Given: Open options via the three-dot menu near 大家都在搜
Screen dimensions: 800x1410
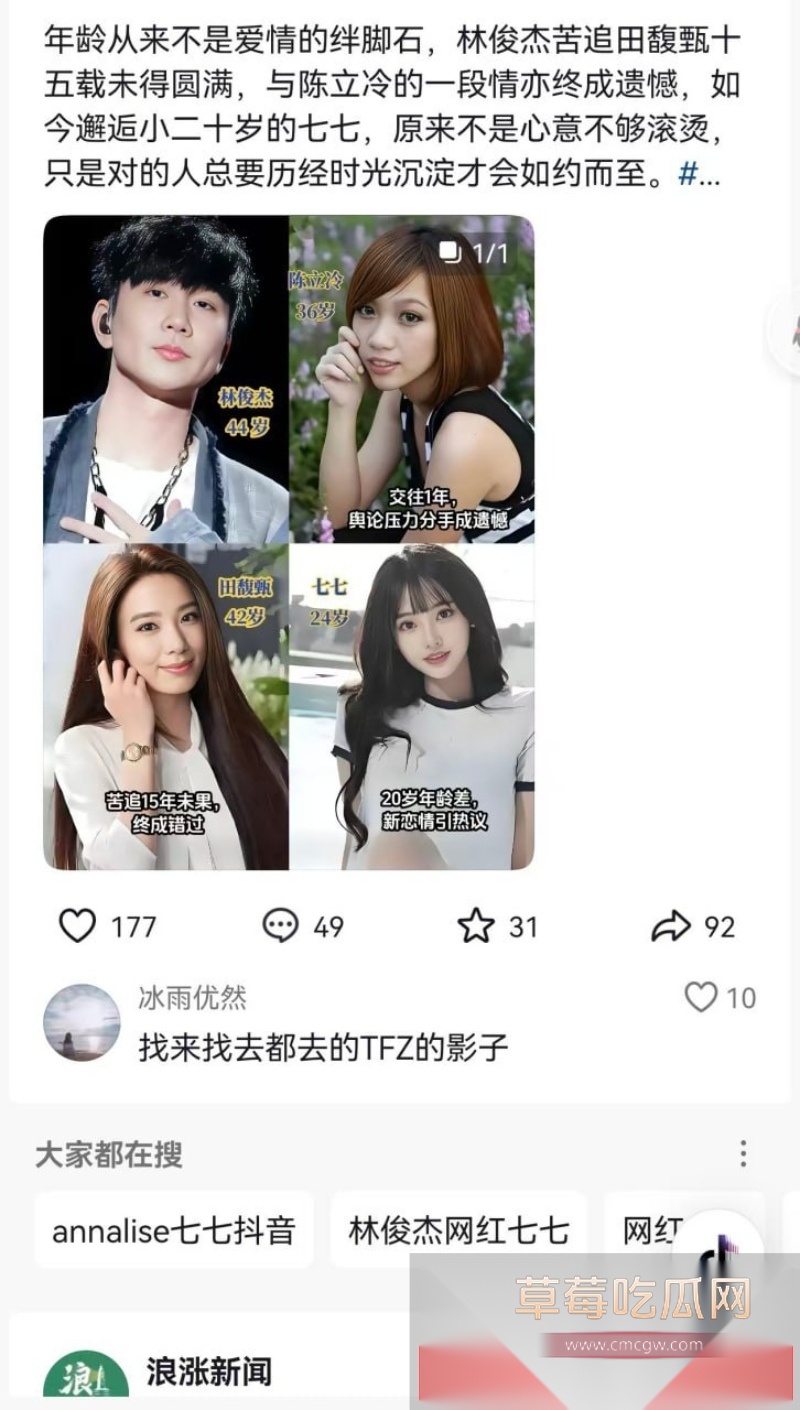Looking at the screenshot, I should [743, 1154].
